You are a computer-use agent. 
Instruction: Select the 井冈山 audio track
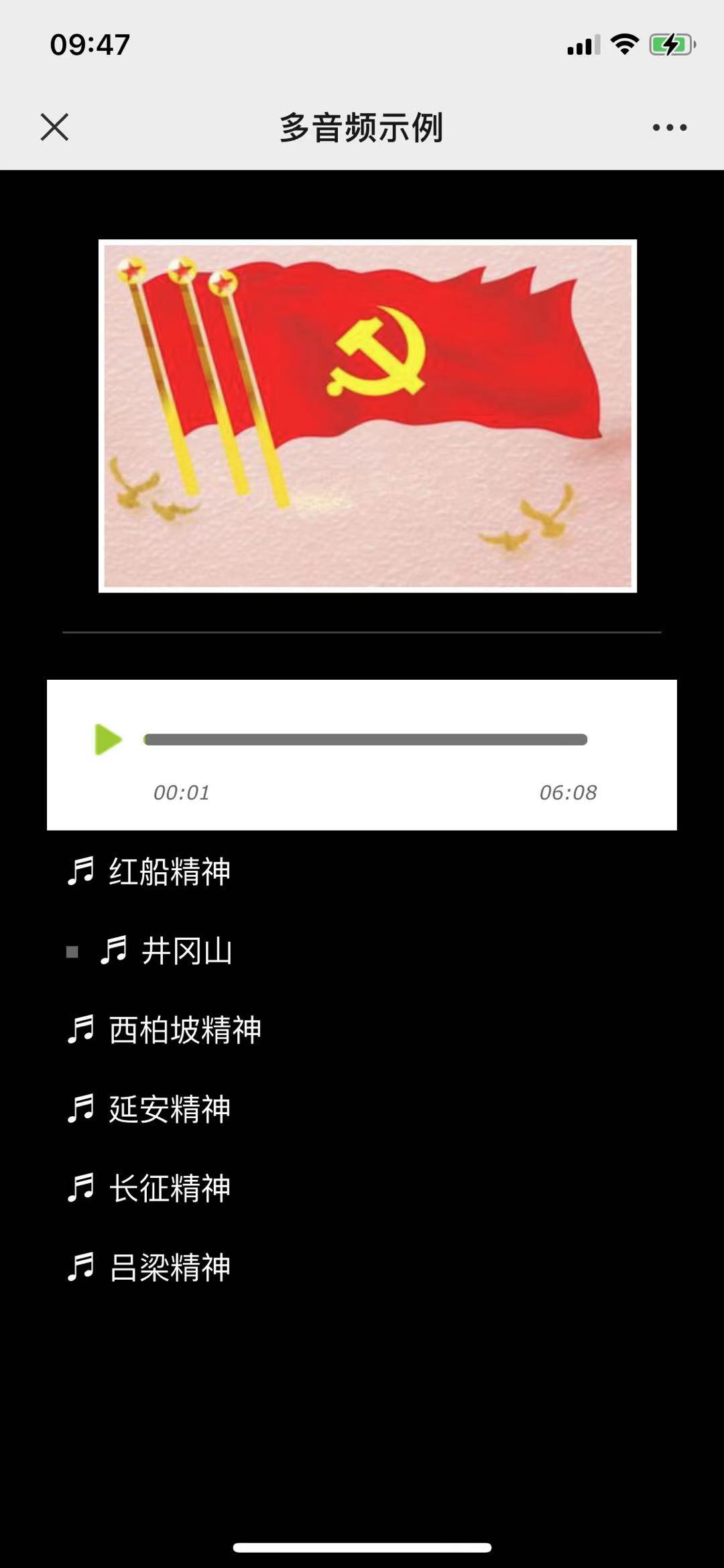(186, 951)
